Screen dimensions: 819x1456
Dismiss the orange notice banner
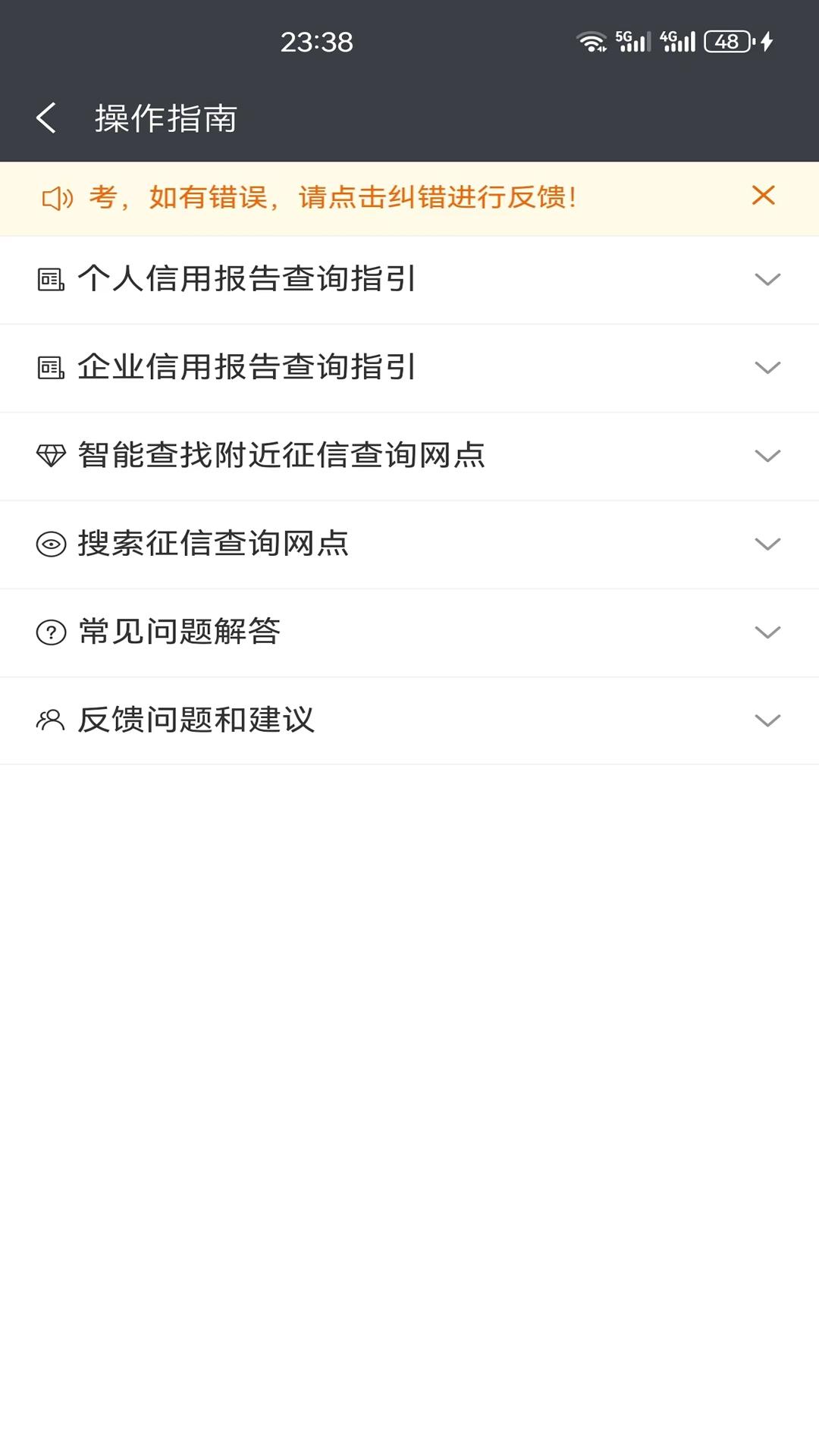click(x=763, y=196)
